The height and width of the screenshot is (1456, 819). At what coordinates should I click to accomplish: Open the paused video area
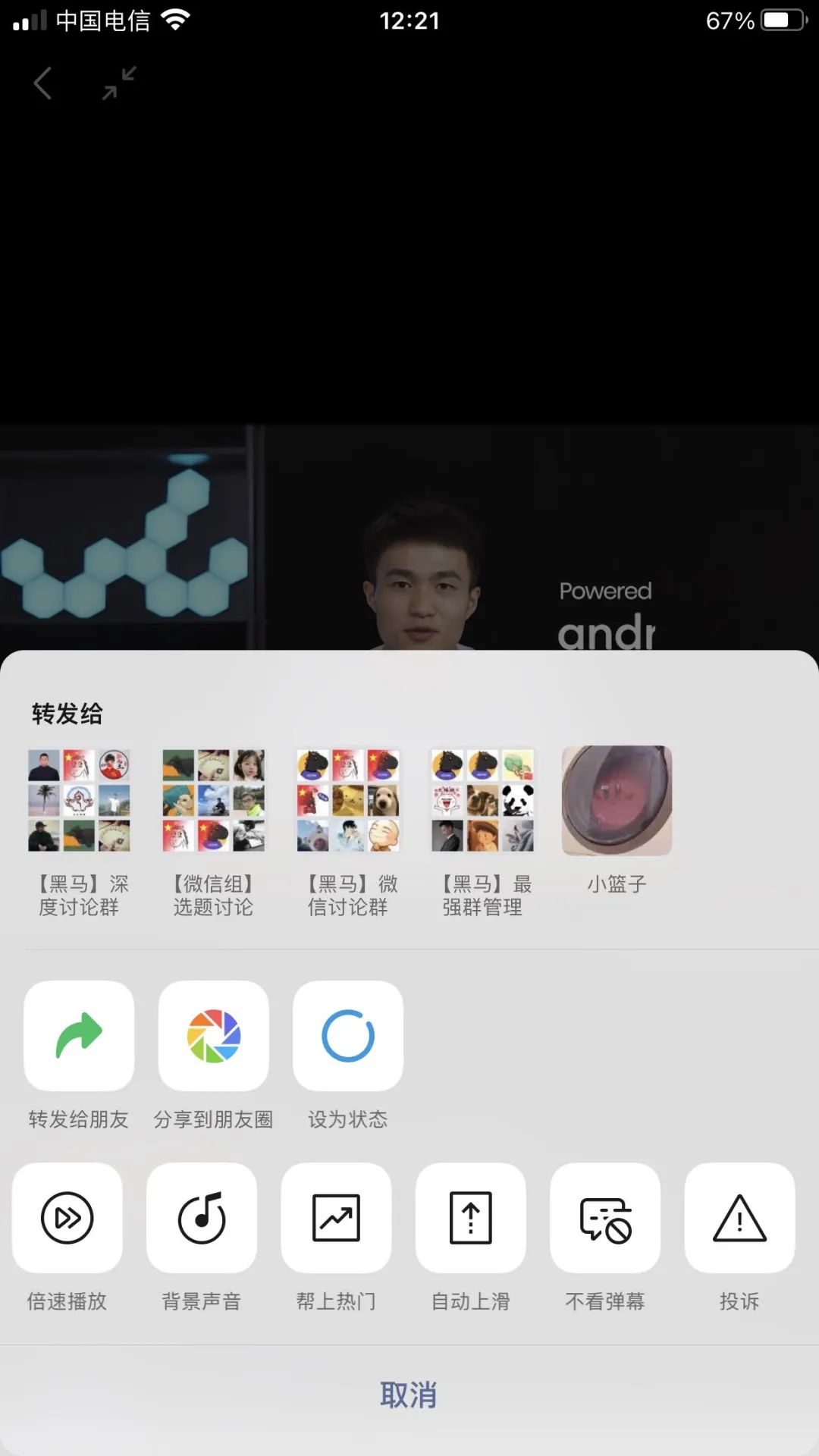click(409, 531)
